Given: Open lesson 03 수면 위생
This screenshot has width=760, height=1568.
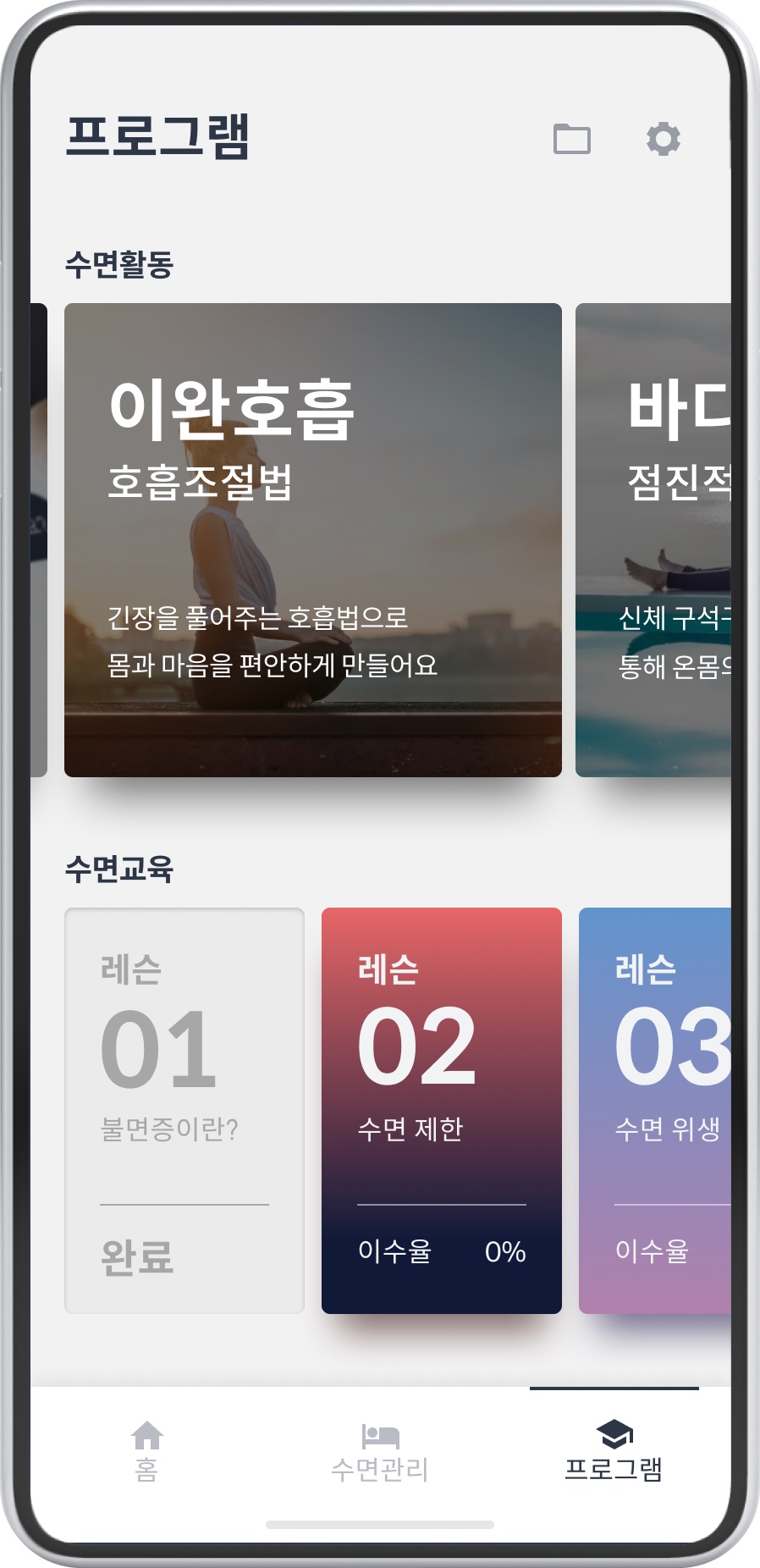Looking at the screenshot, I should 654,1110.
